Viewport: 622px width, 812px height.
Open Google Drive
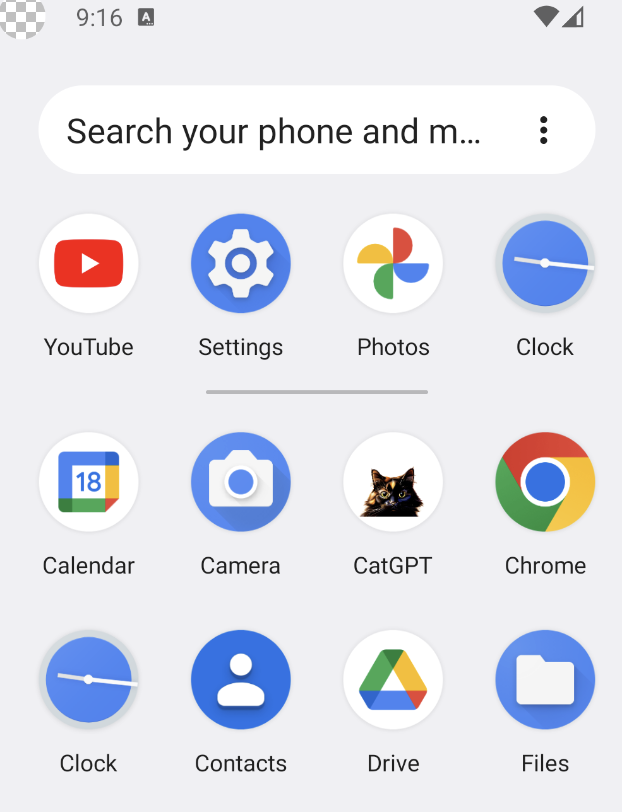tap(393, 680)
